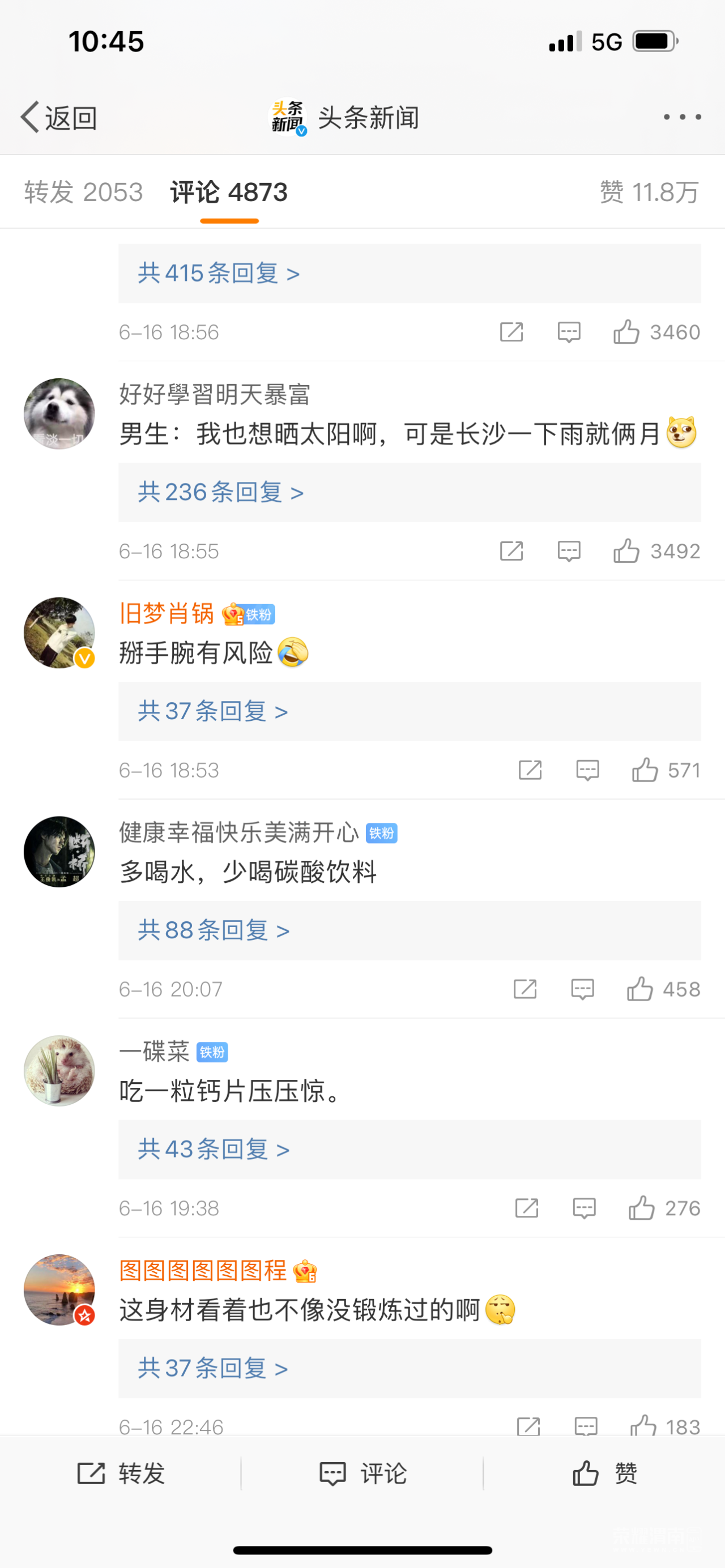Open 旧梦肖锅's profile avatar

[59, 633]
